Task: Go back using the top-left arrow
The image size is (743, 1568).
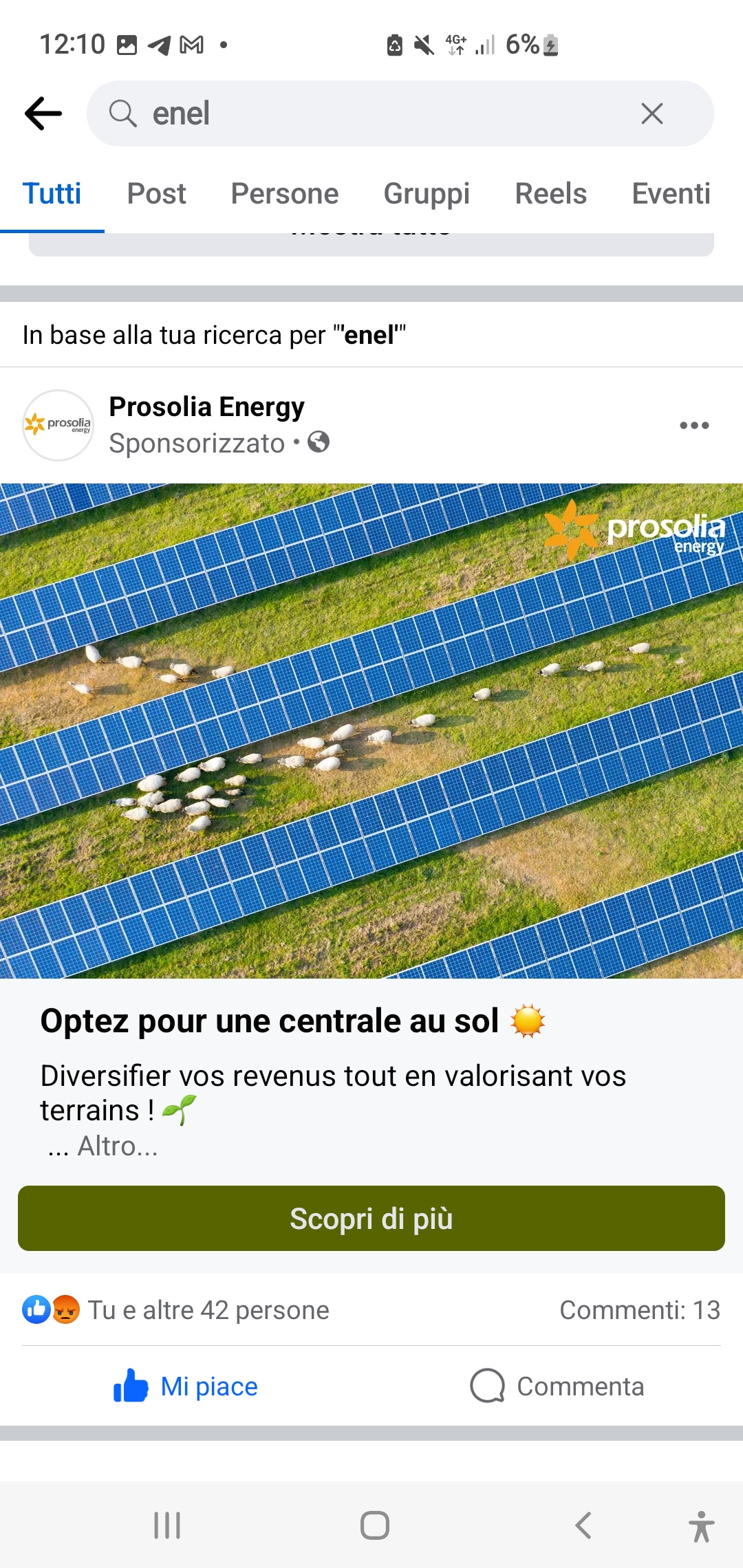Action: point(43,113)
